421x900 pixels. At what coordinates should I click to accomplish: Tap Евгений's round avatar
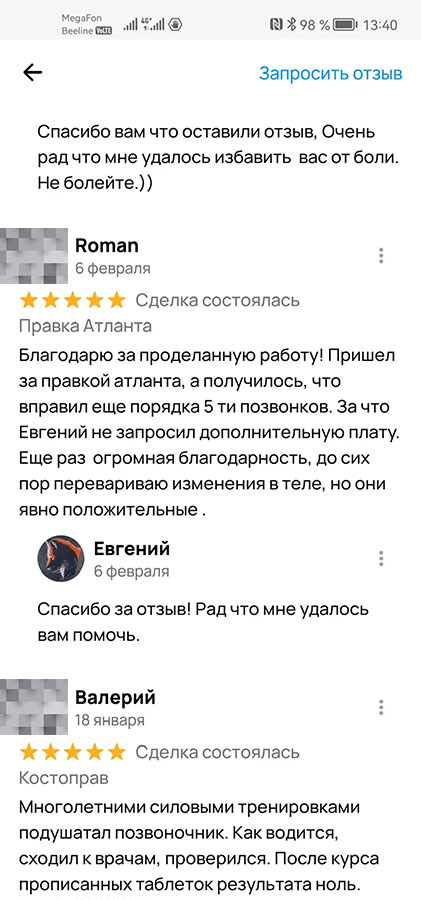coord(61,558)
